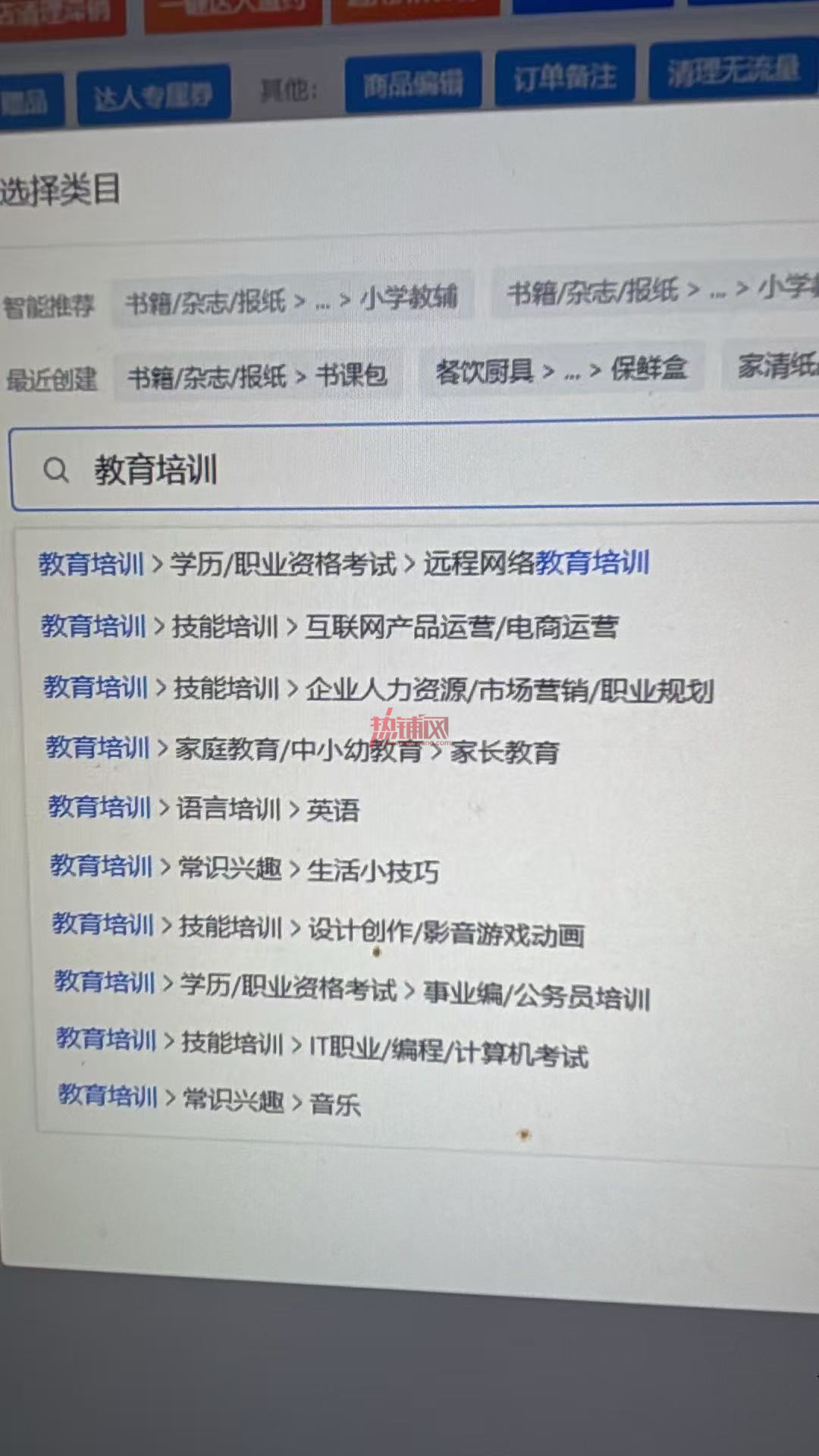Viewport: 819px width, 1456px height.
Task: Open the 订单备注 button
Action: tap(564, 77)
